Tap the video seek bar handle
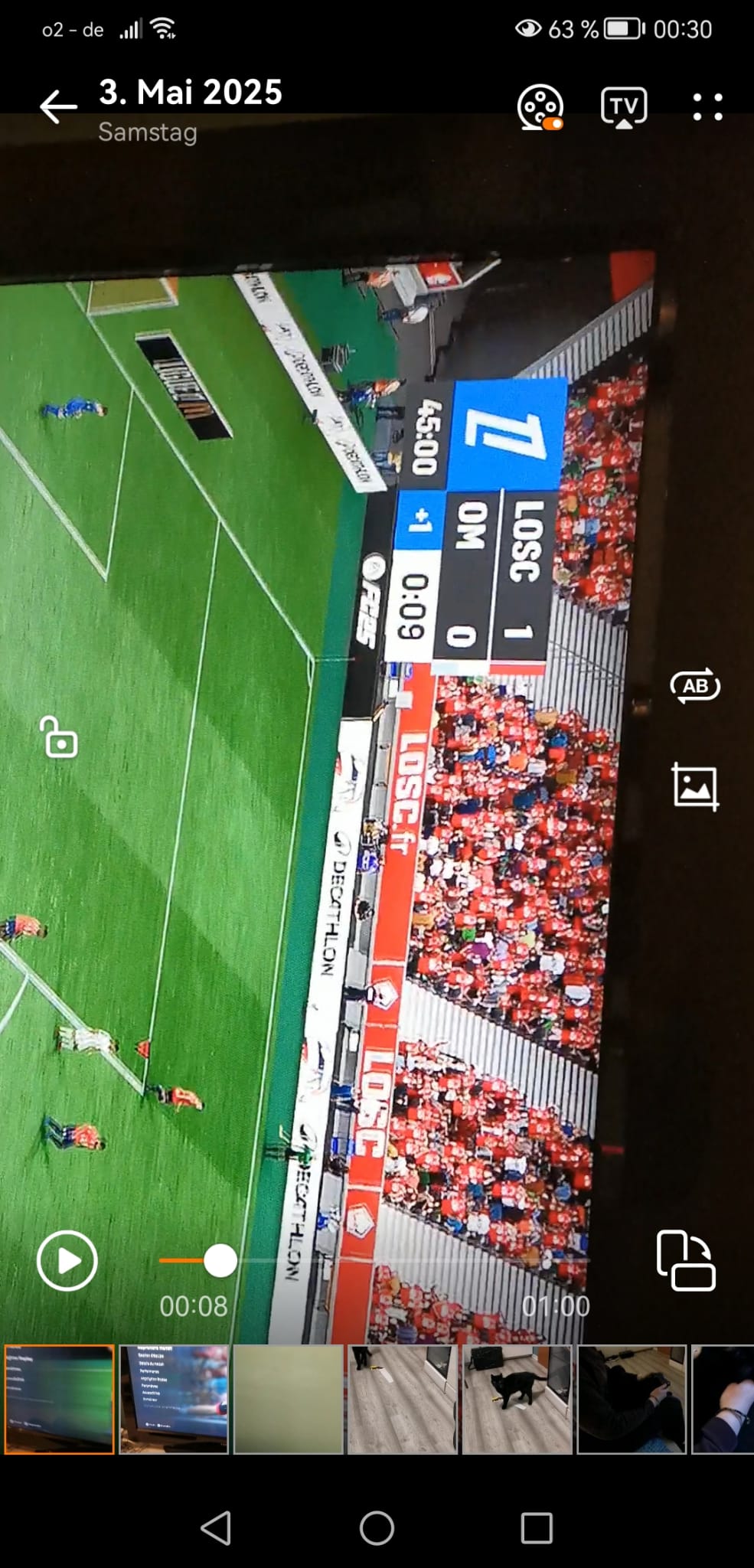 pyautogui.click(x=220, y=1260)
